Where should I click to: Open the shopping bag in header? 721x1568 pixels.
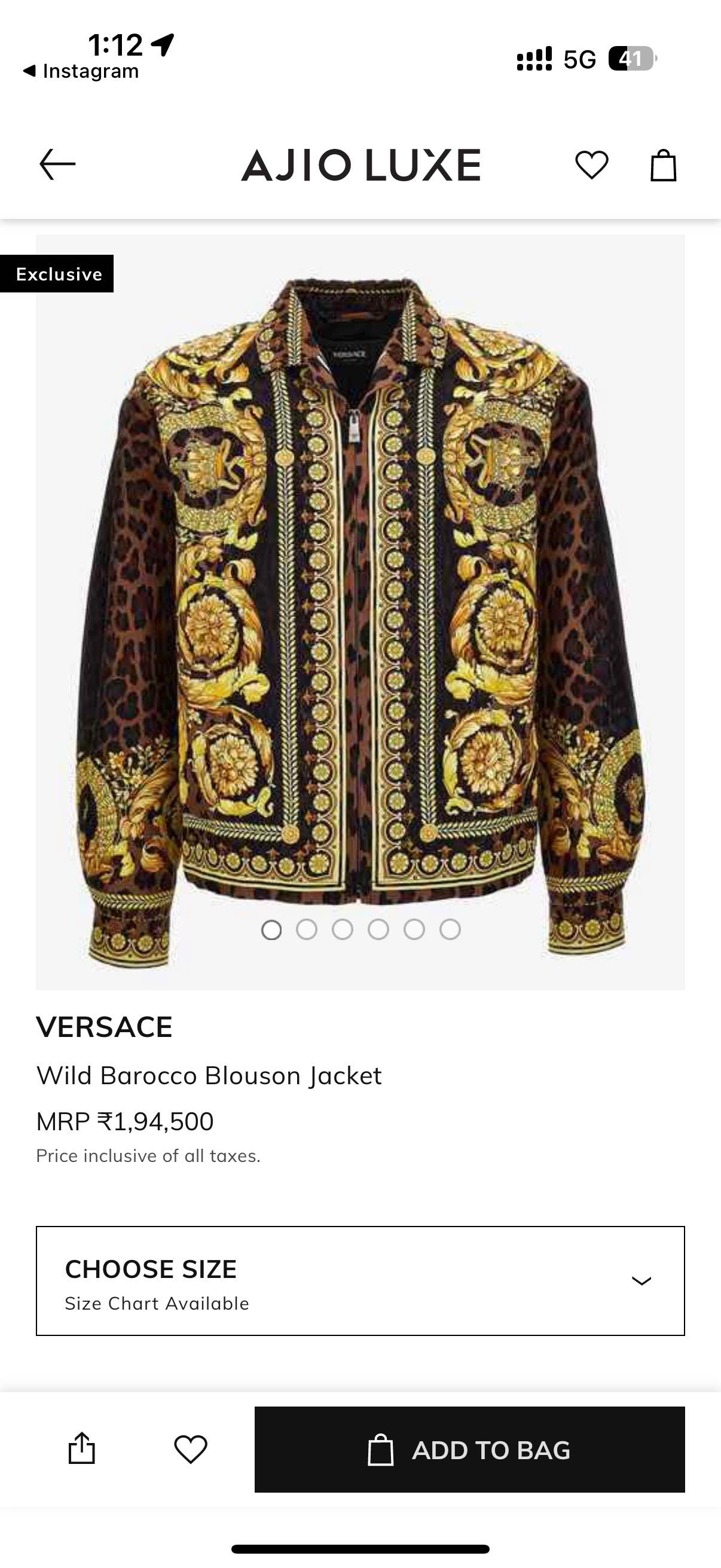[663, 166]
